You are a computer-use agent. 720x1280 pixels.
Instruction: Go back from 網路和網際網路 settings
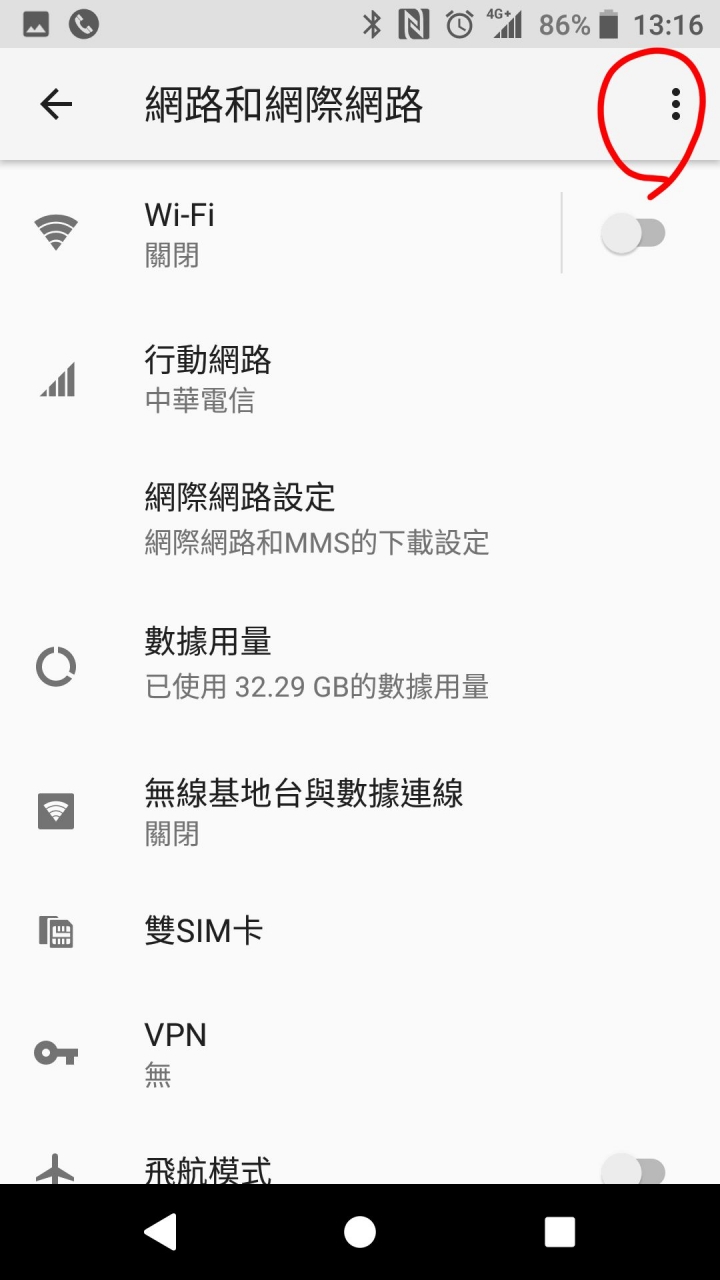(56, 104)
